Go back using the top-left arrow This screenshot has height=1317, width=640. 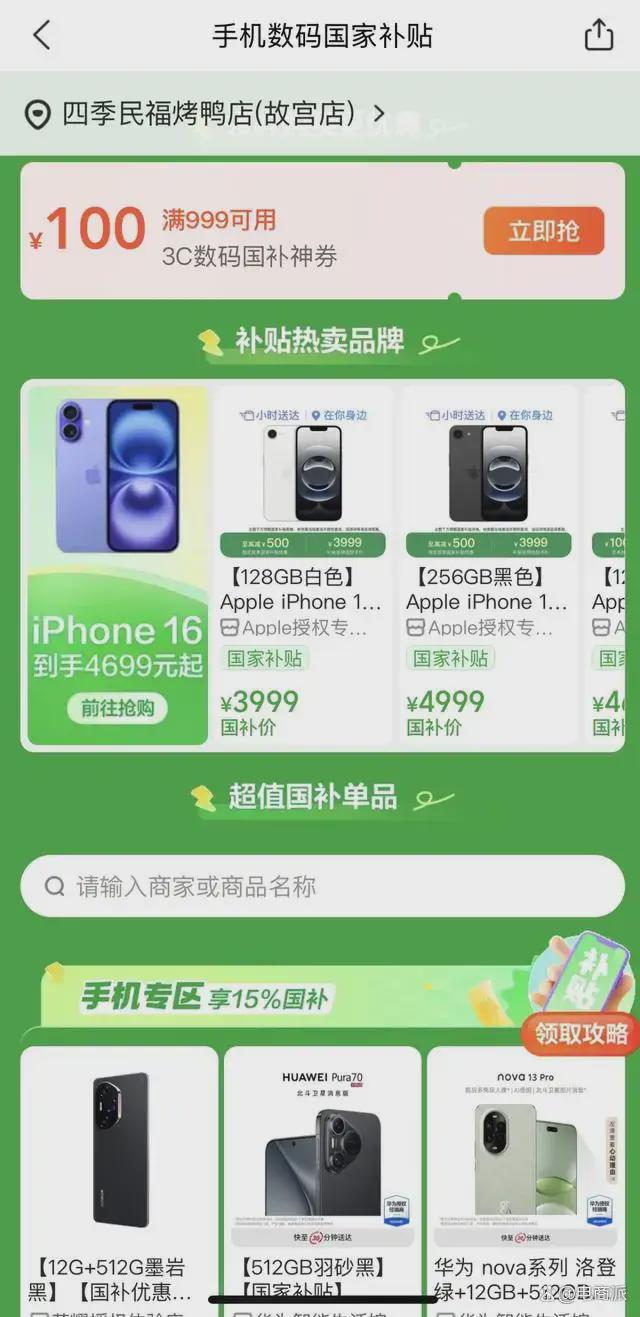point(41,36)
